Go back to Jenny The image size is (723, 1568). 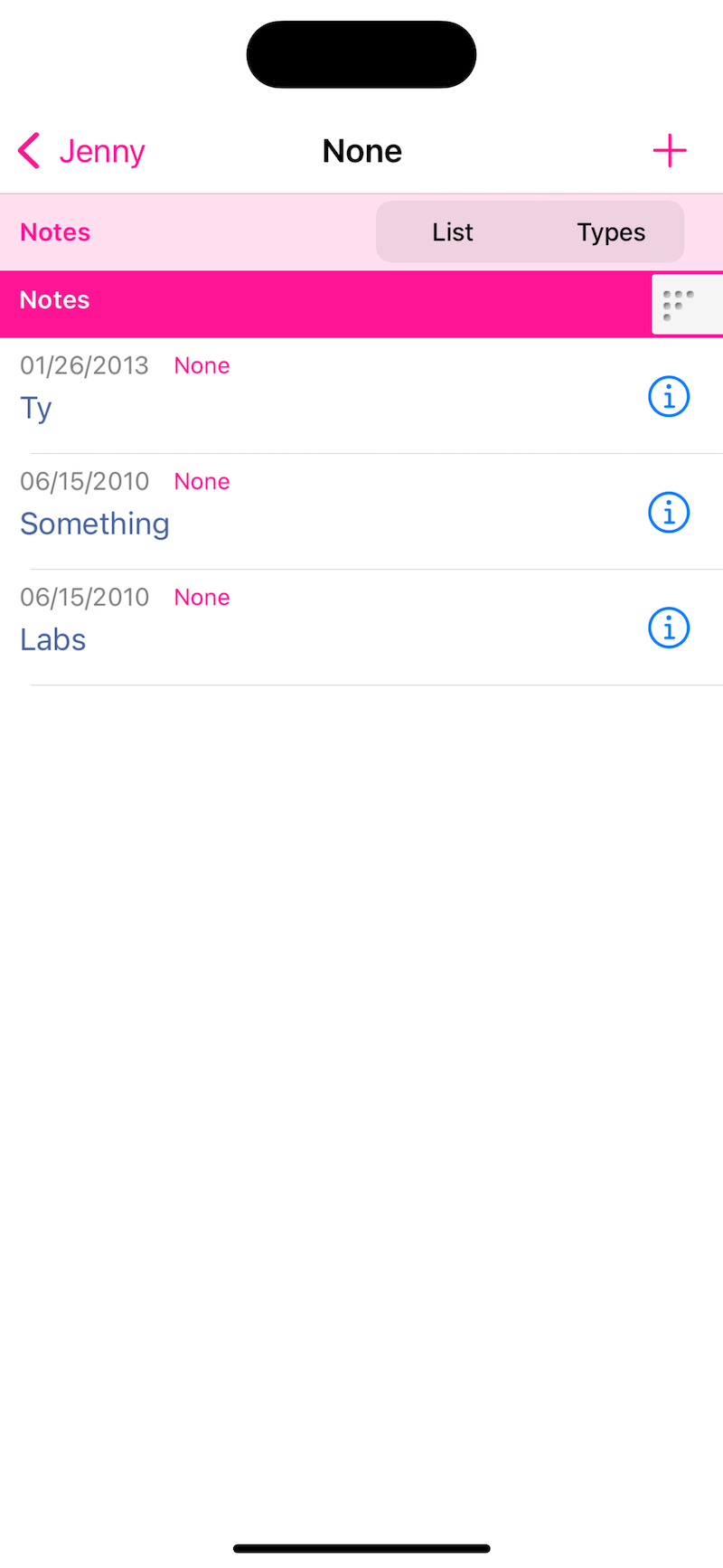click(x=81, y=151)
